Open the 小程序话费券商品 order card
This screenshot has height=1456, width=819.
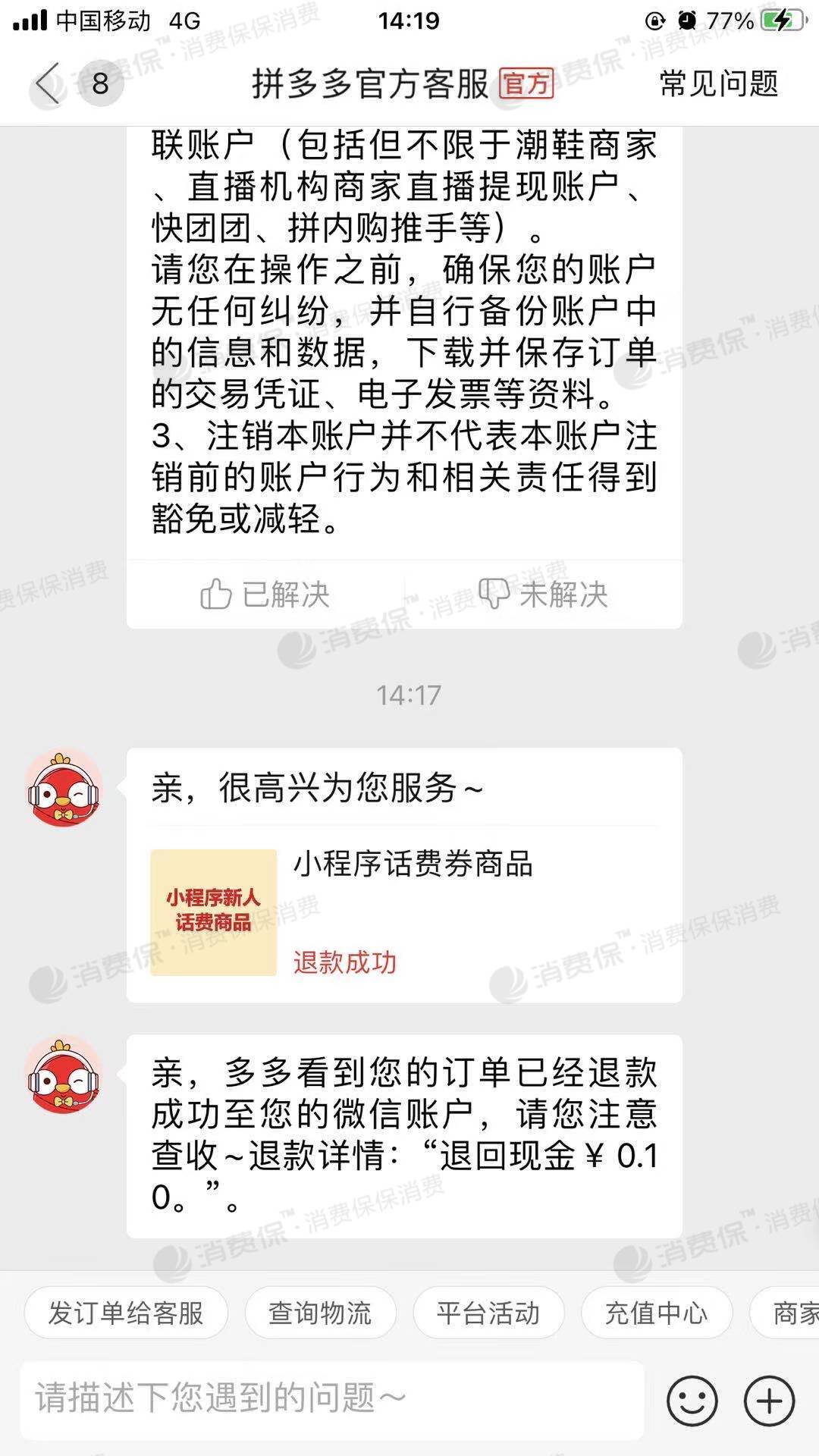pos(403,912)
